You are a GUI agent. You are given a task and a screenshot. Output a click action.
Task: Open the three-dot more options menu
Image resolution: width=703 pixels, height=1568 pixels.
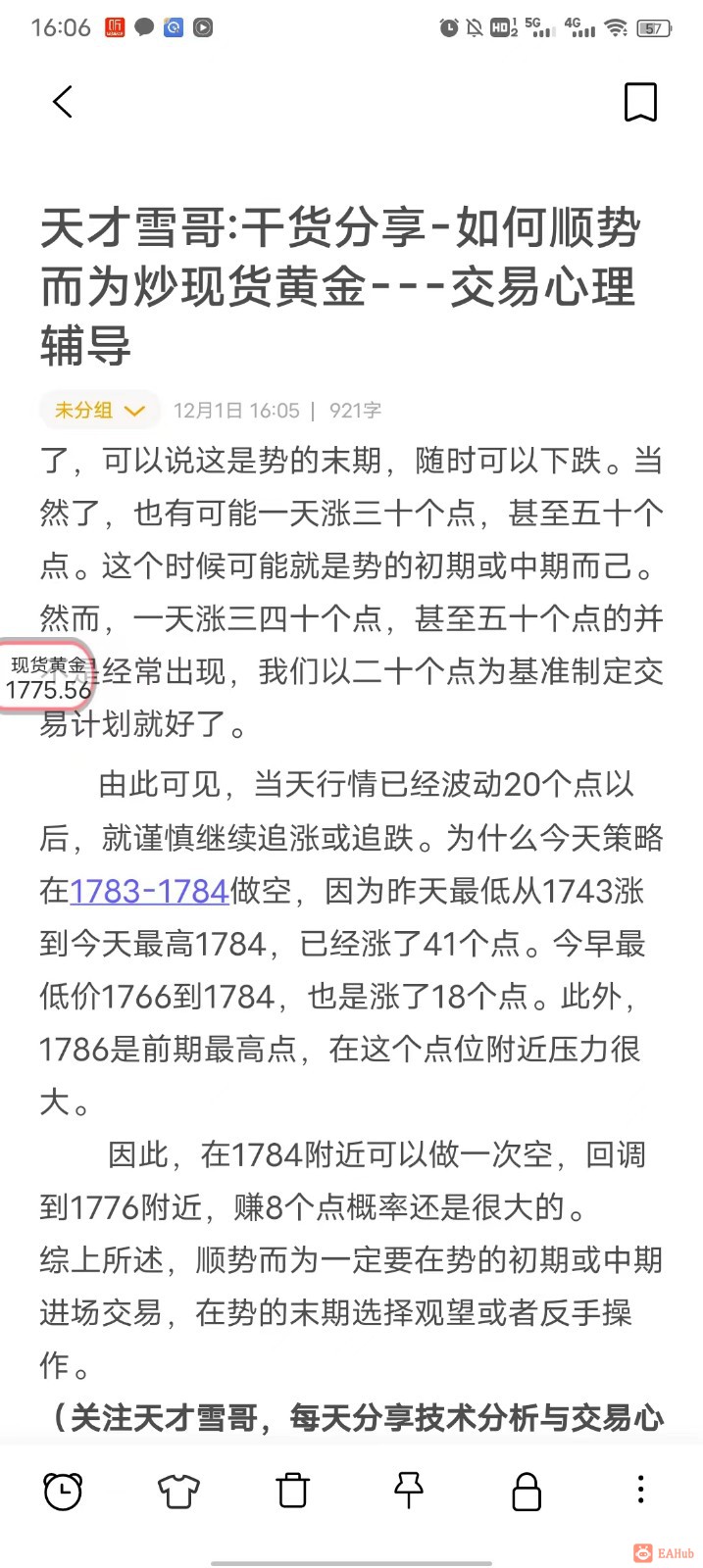[x=640, y=1491]
